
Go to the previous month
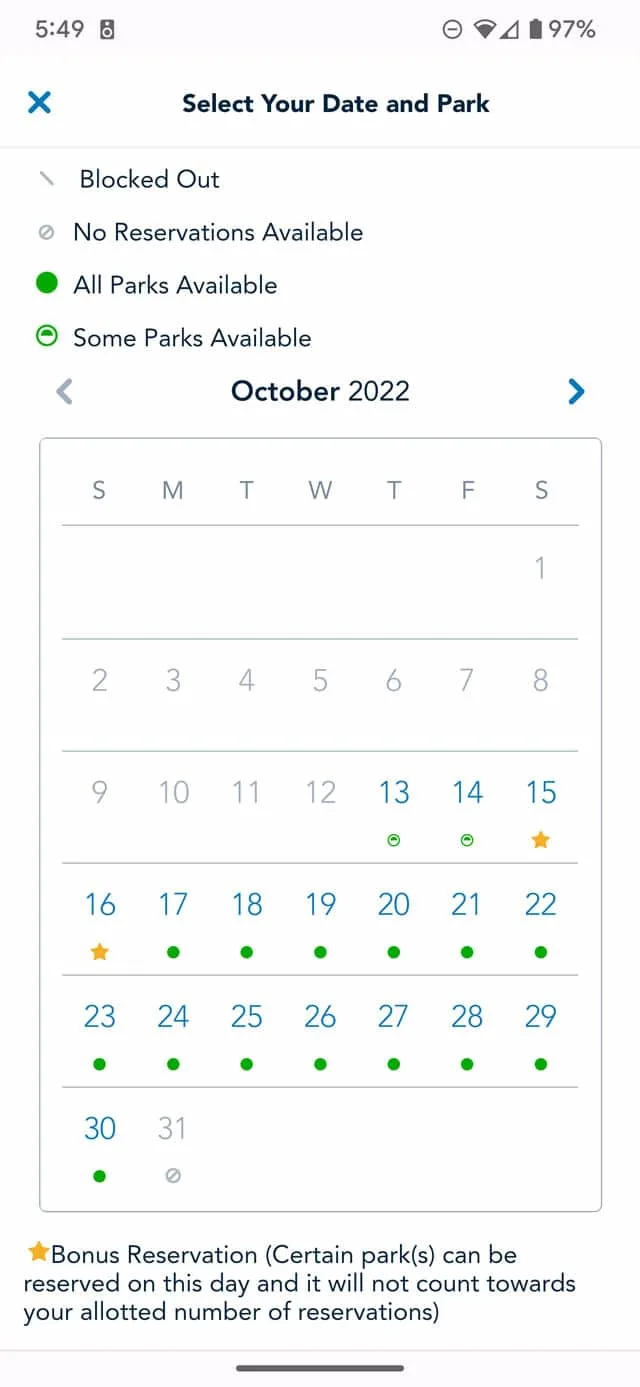coord(65,391)
